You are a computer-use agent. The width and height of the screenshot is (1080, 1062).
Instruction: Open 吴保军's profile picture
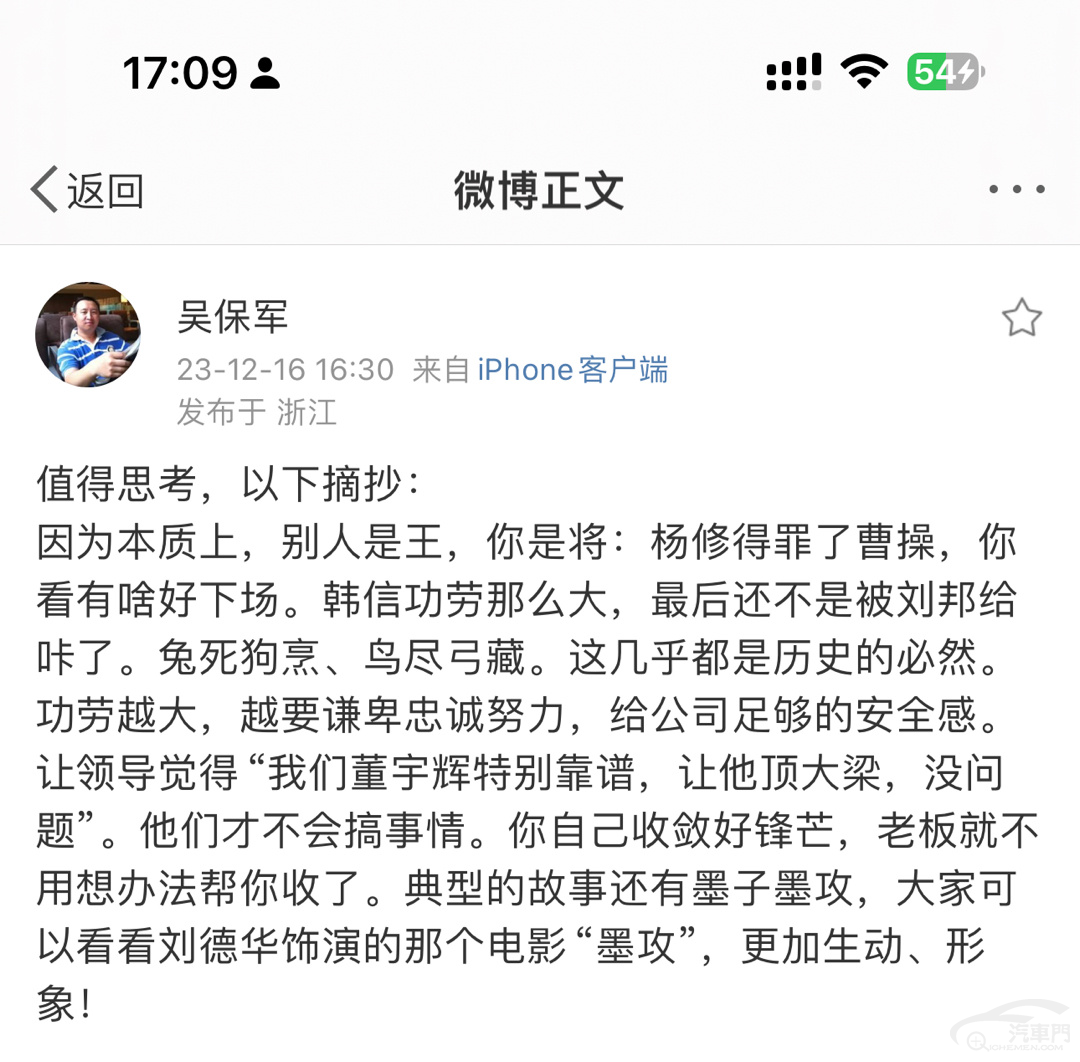pyautogui.click(x=88, y=334)
